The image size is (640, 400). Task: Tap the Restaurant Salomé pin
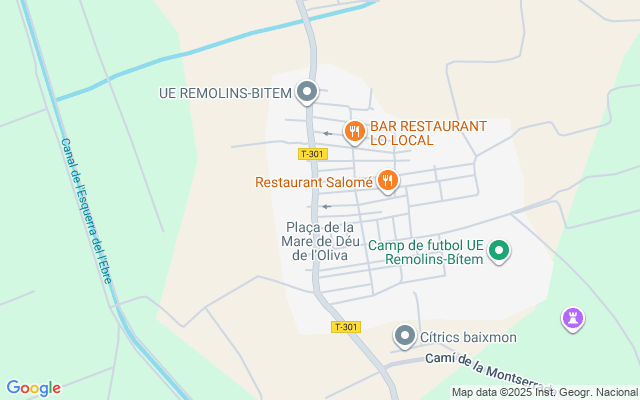[x=387, y=181]
